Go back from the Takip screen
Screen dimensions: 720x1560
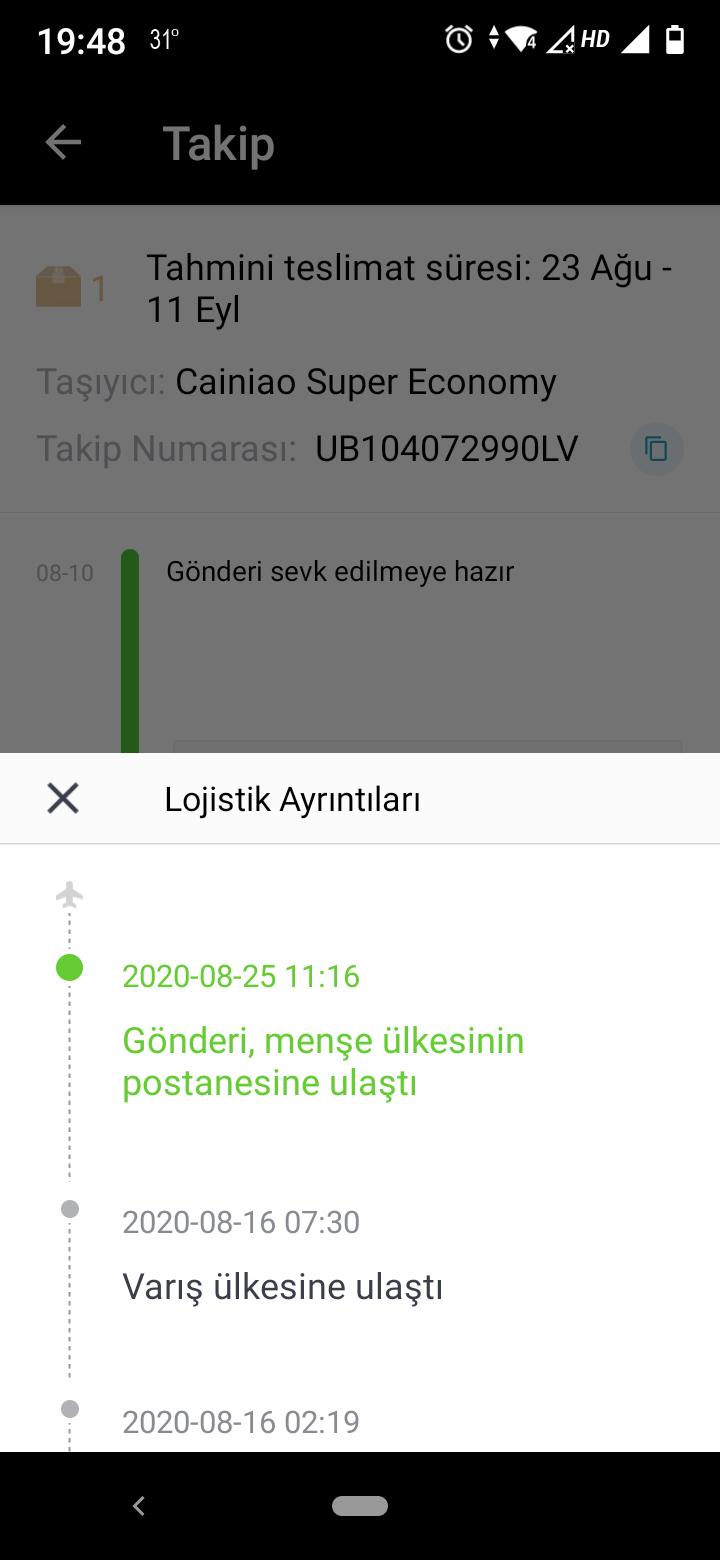[x=63, y=143]
